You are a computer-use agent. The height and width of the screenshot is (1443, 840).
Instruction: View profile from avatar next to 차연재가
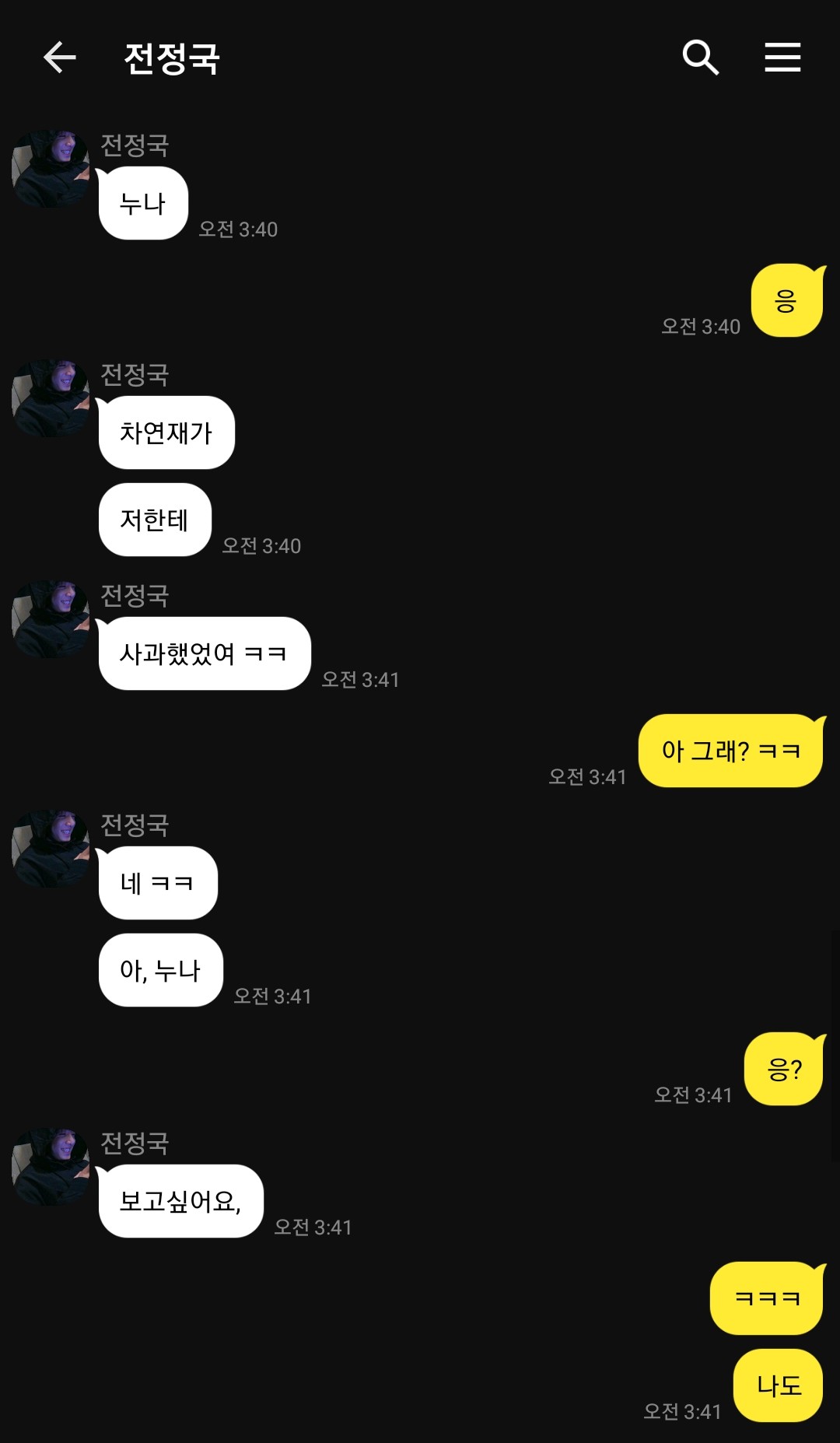(x=51, y=398)
